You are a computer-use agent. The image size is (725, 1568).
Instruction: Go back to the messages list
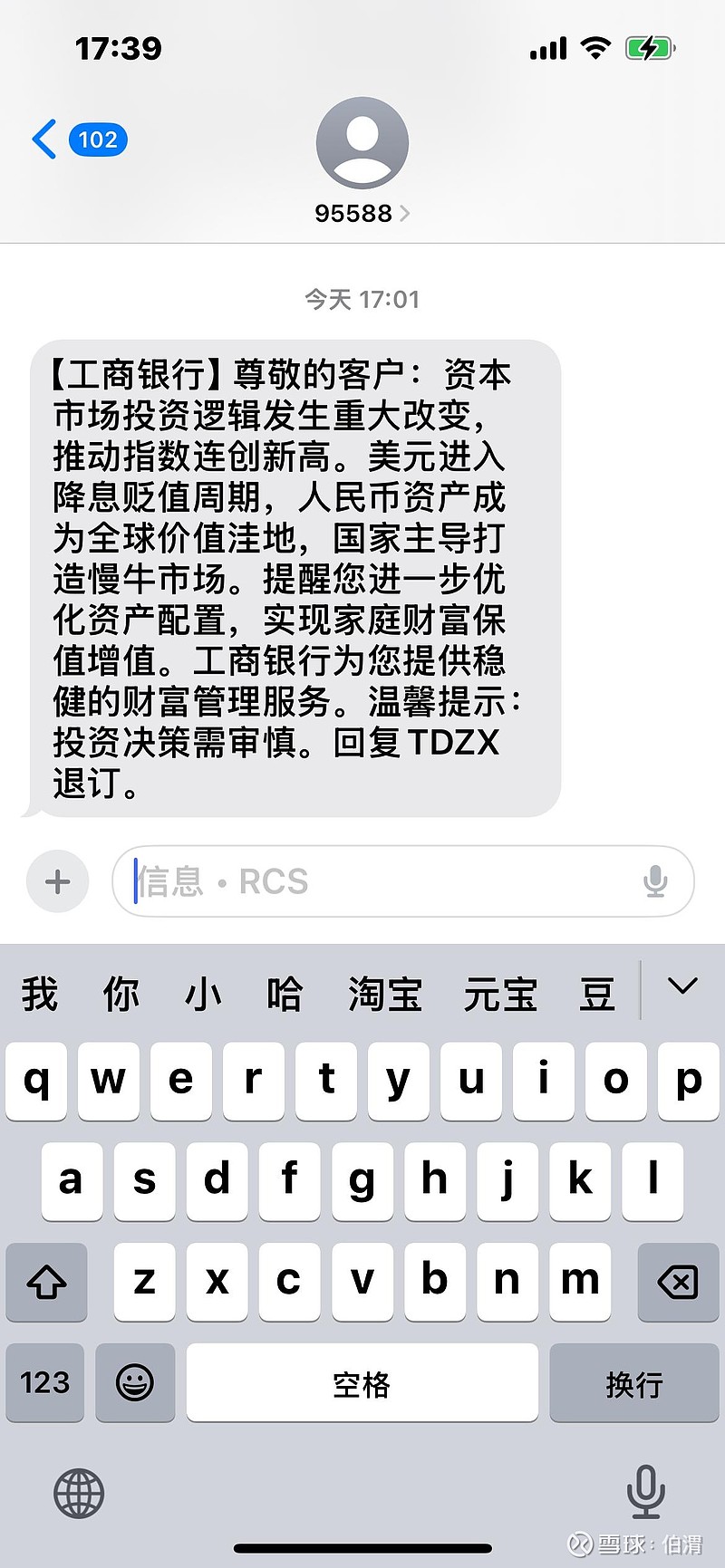pos(79,139)
